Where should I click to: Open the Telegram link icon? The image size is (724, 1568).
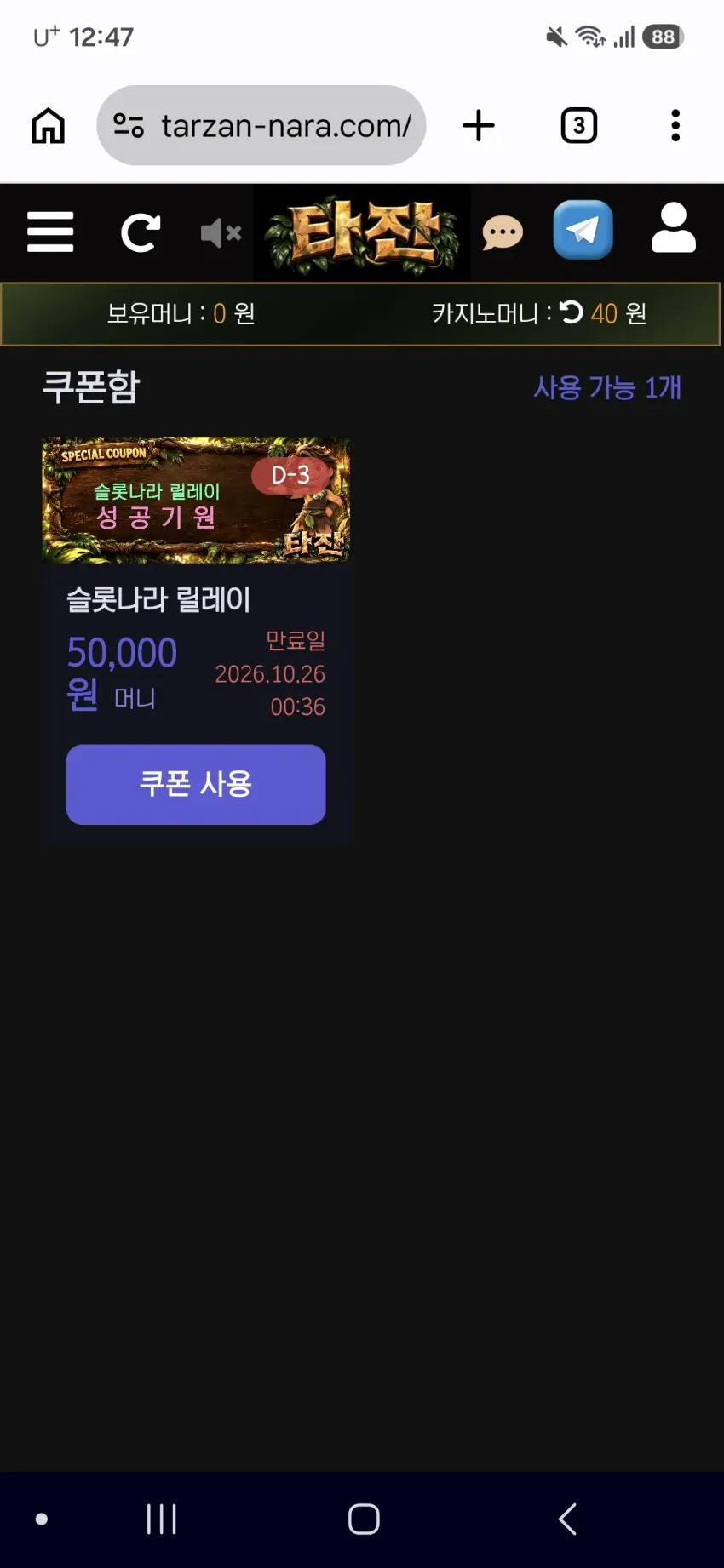tap(583, 230)
